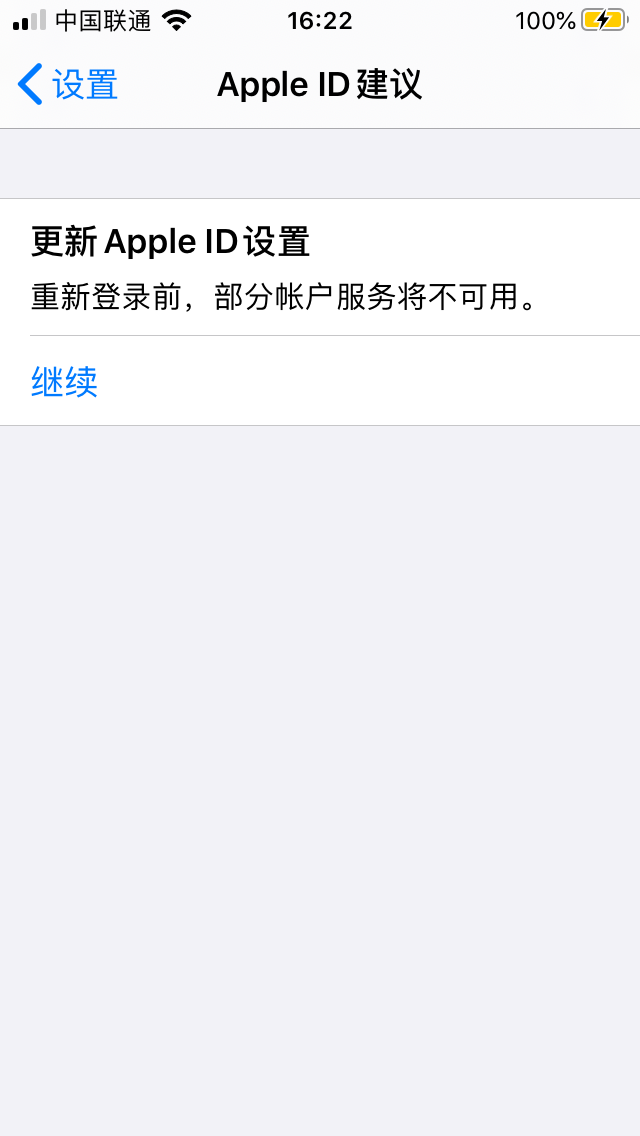The width and height of the screenshot is (640, 1136).
Task: Tap 继续 to update Apple ID settings
Action: click(65, 381)
